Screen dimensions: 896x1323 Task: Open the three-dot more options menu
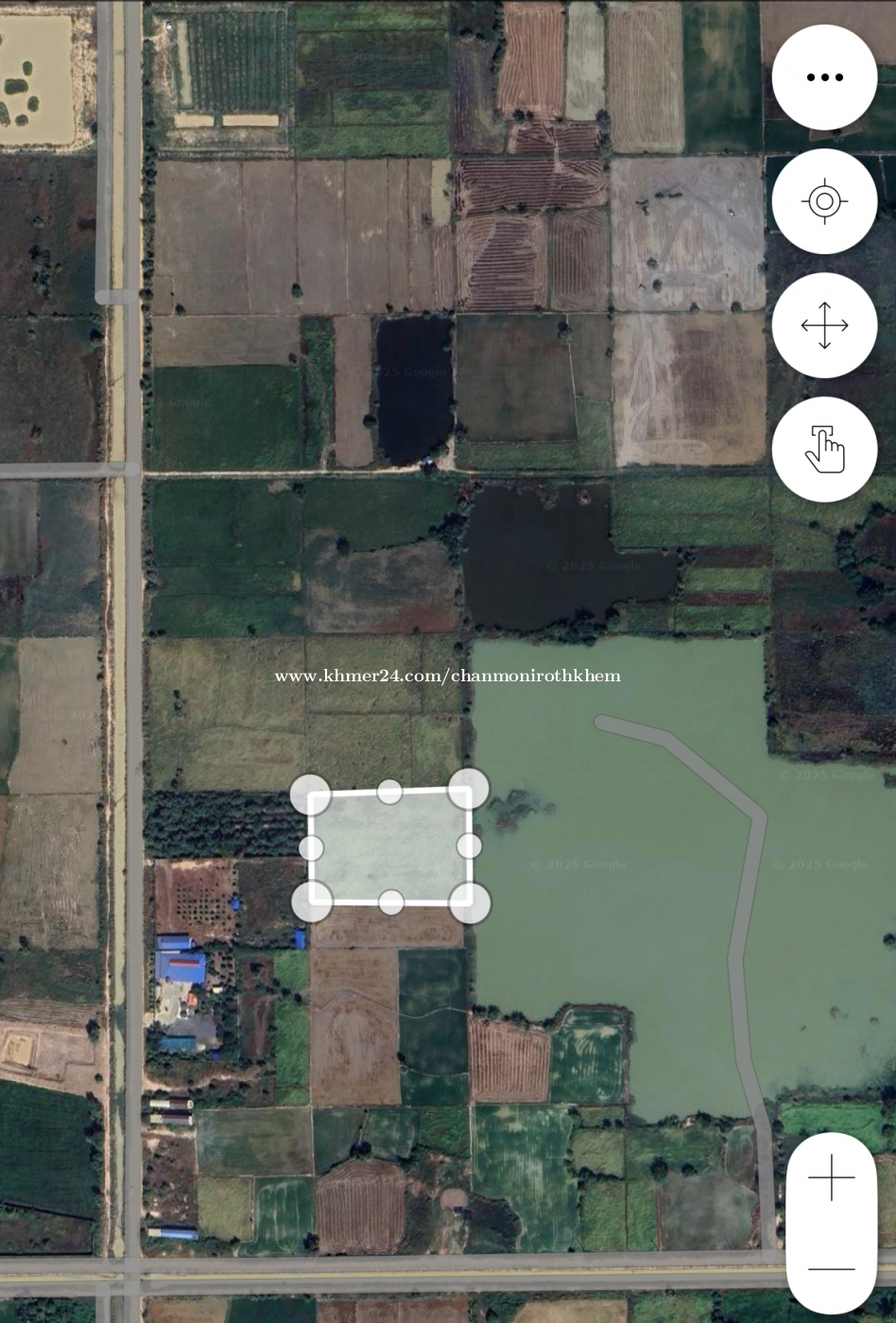[x=824, y=77]
